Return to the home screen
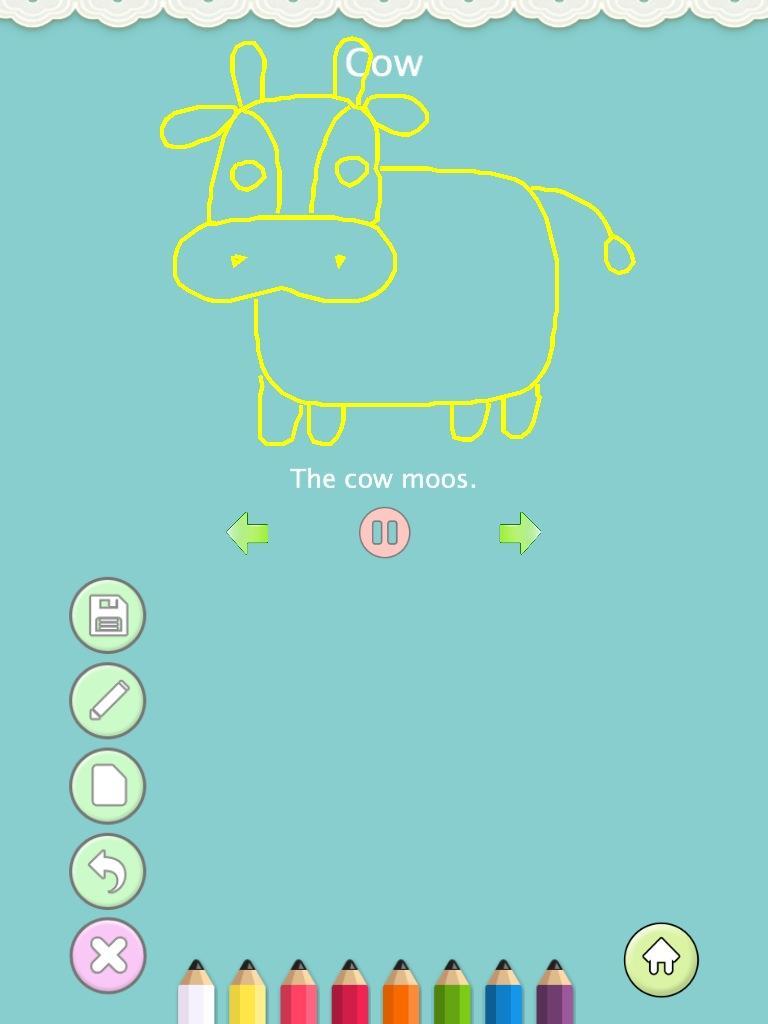This screenshot has height=1024, width=768. (x=661, y=959)
